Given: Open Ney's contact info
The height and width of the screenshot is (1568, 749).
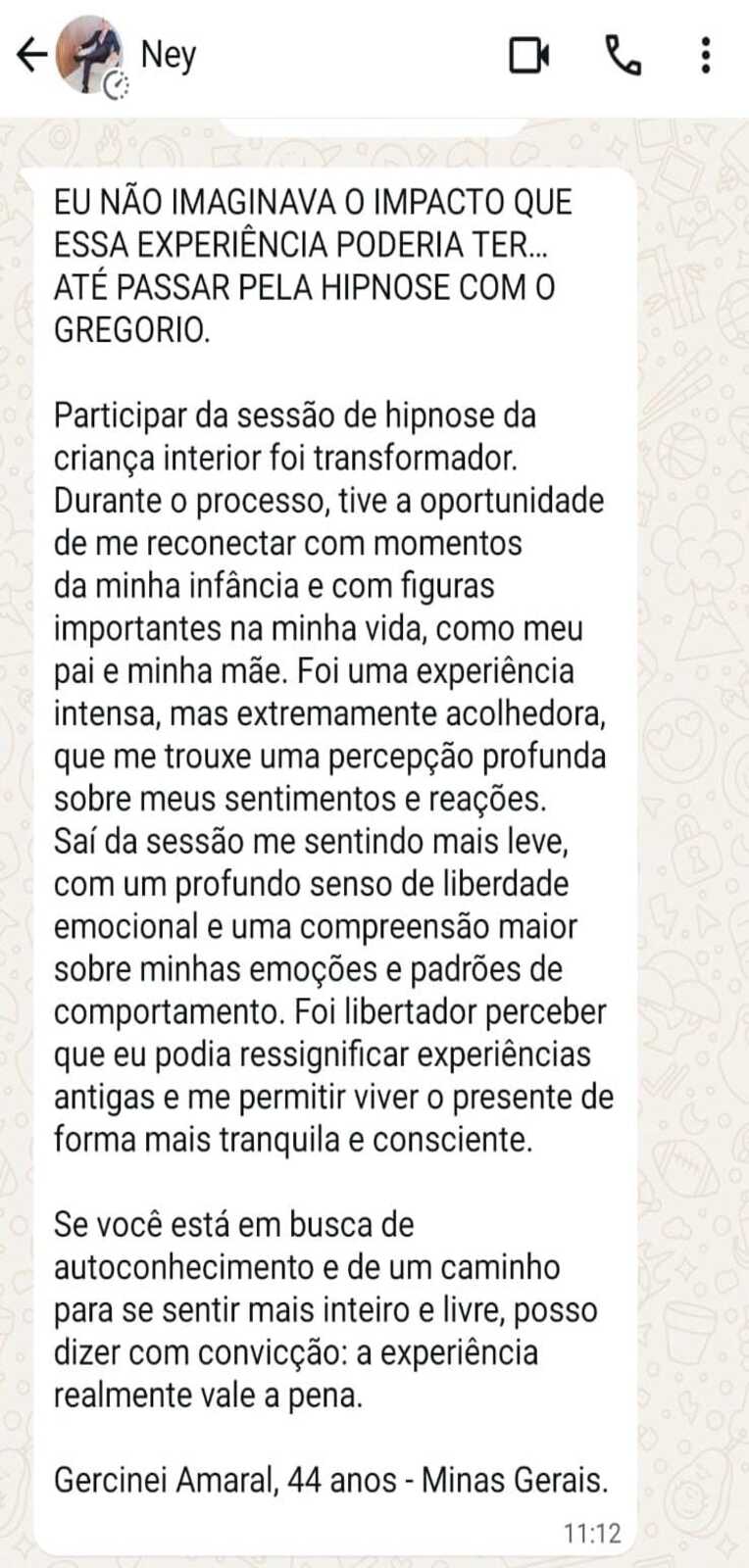Looking at the screenshot, I should (x=170, y=55).
